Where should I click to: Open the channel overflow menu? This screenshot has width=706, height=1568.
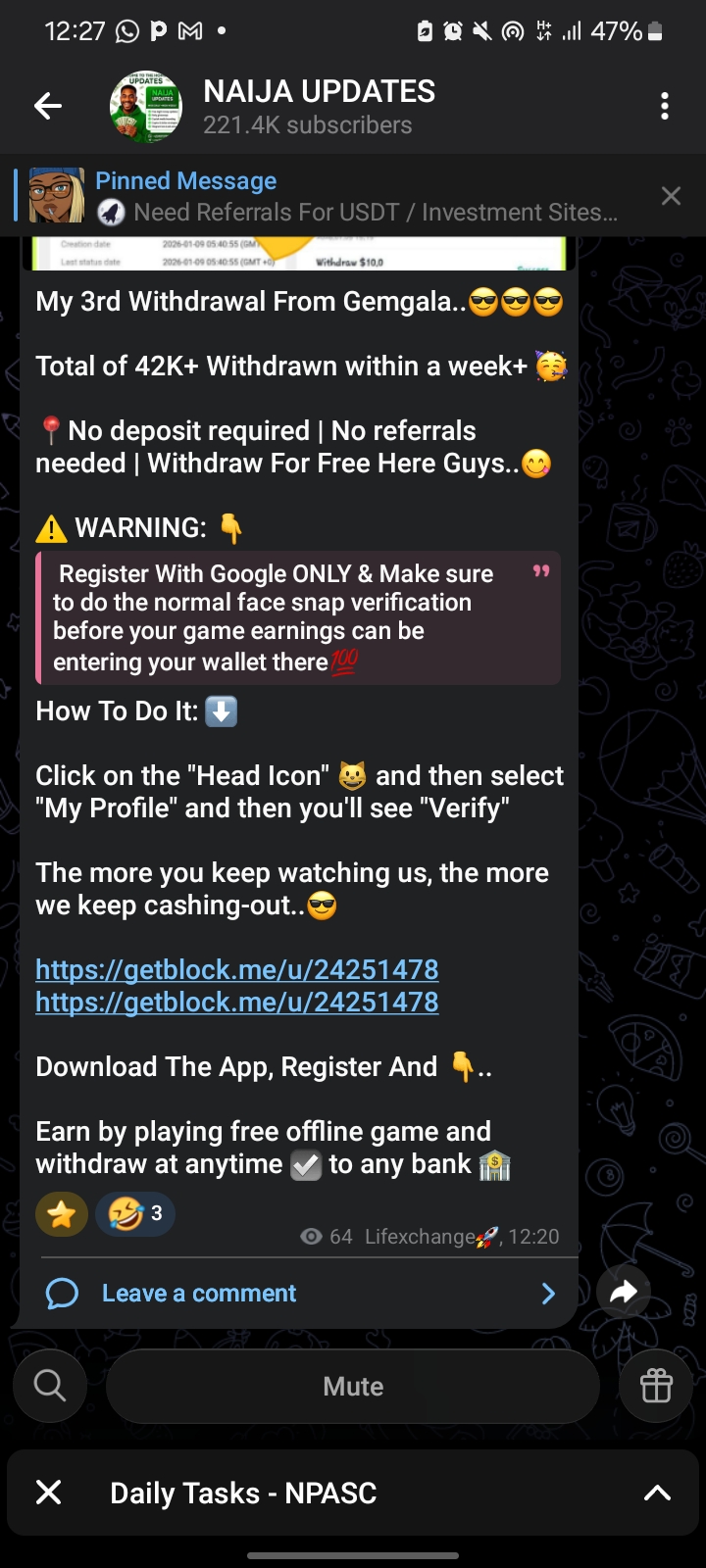[665, 106]
